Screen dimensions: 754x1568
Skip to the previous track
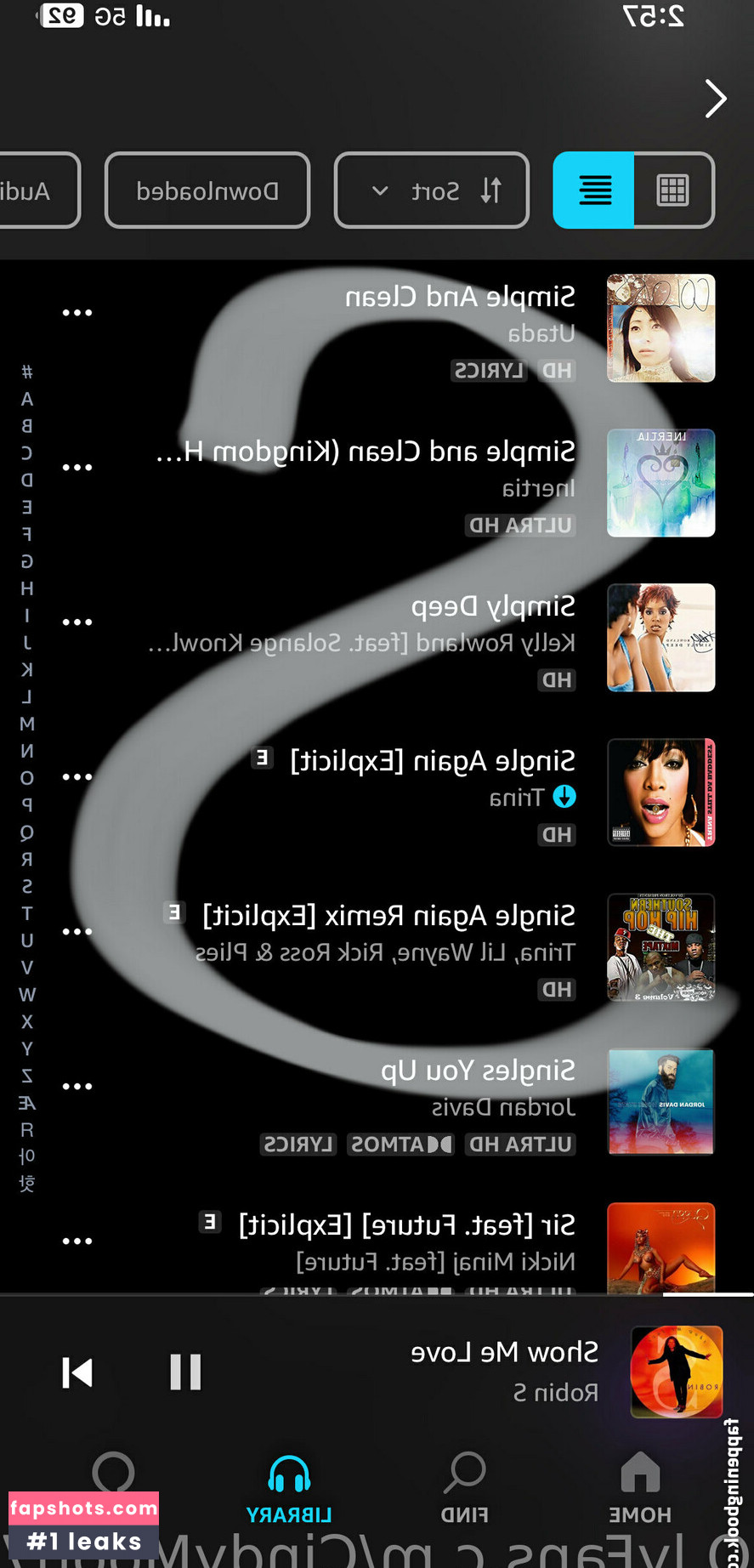coord(77,1372)
